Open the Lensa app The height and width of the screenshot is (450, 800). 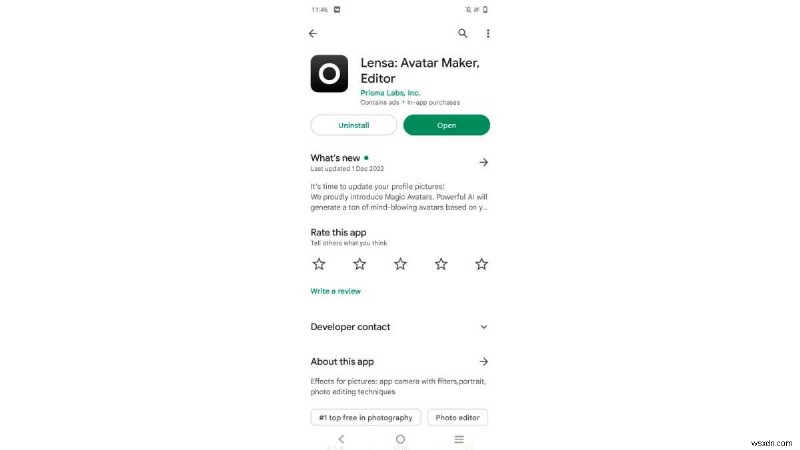coord(446,125)
